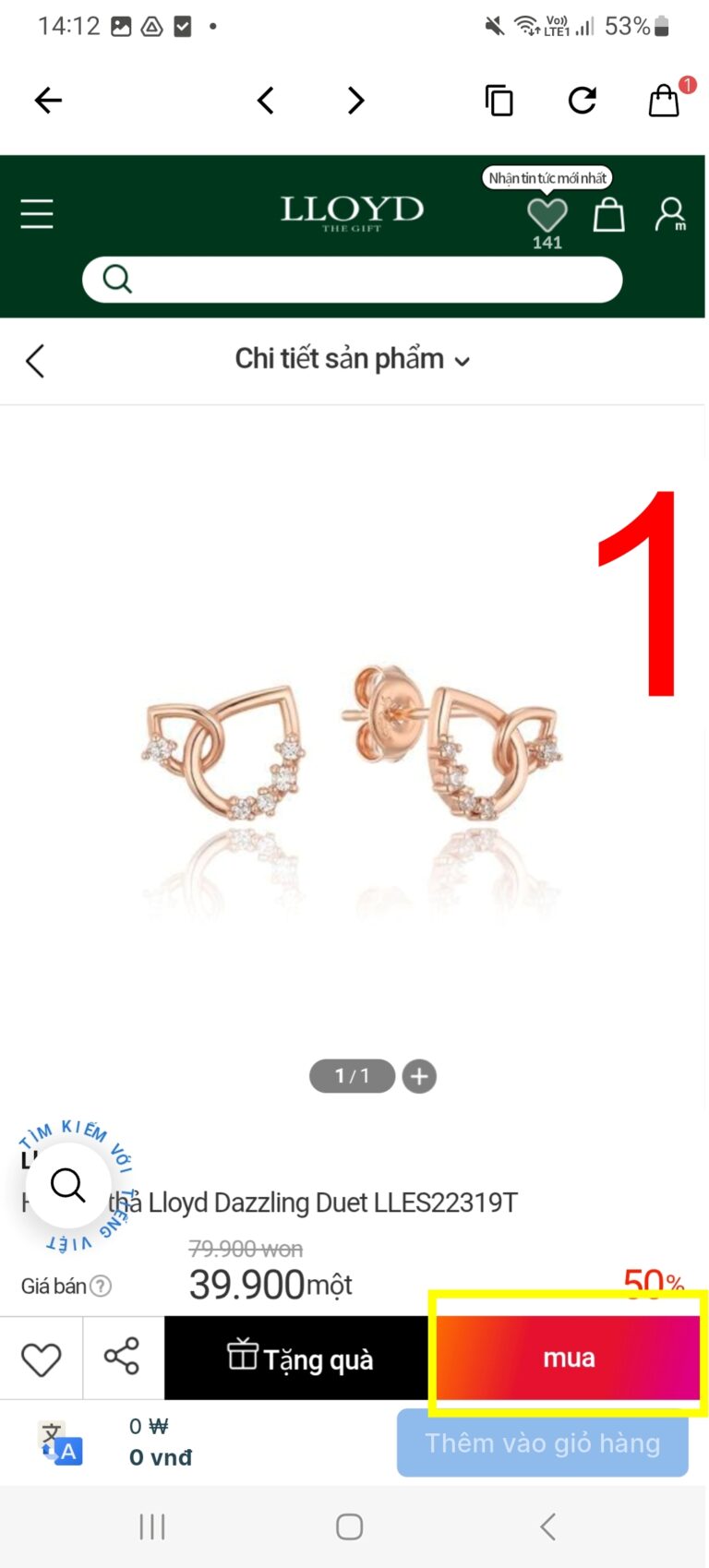
Task: Share this product
Action: coord(122,1357)
